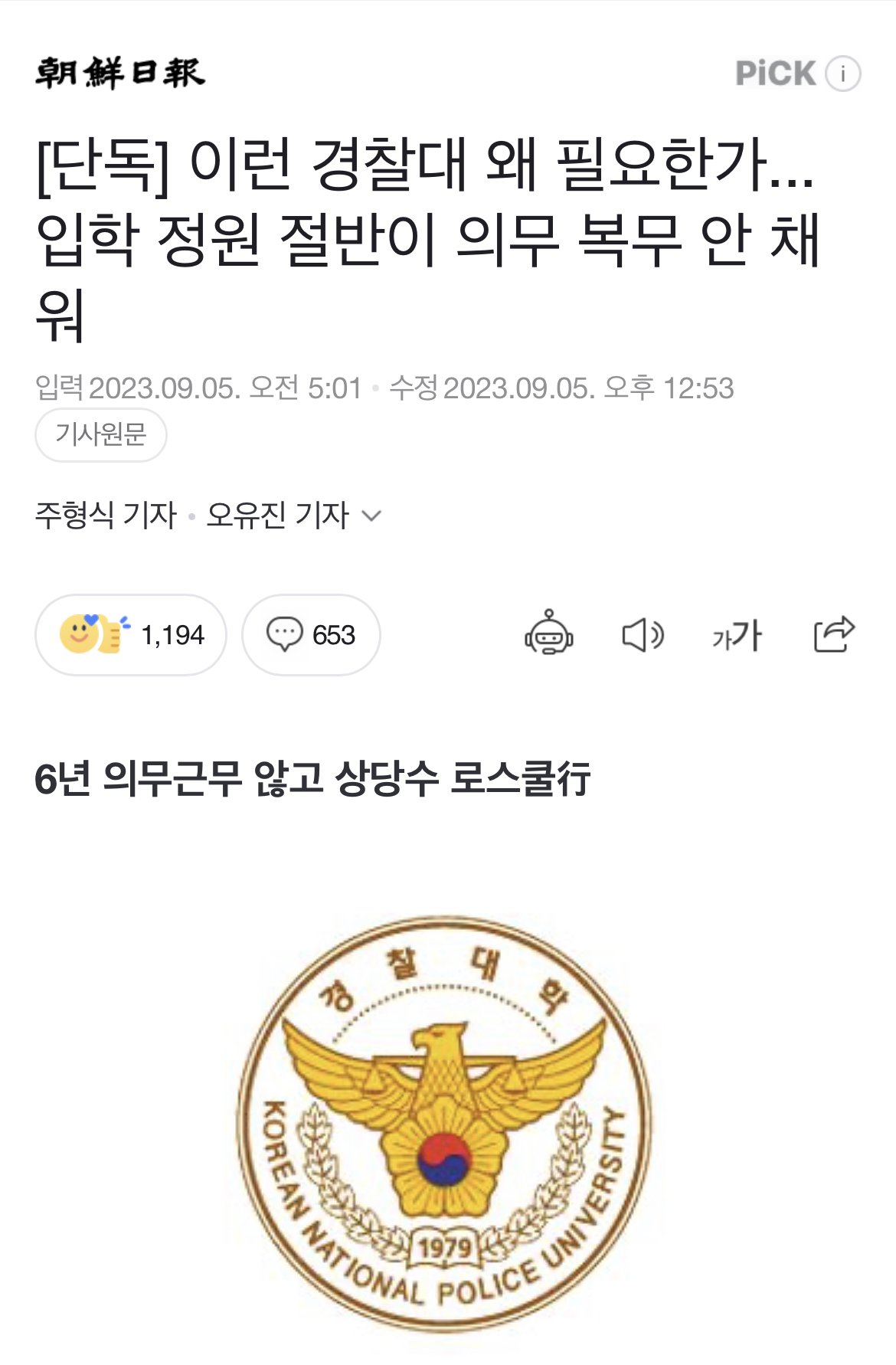896x1365 pixels.
Task: Open the AI summary robot icon
Action: tap(548, 635)
